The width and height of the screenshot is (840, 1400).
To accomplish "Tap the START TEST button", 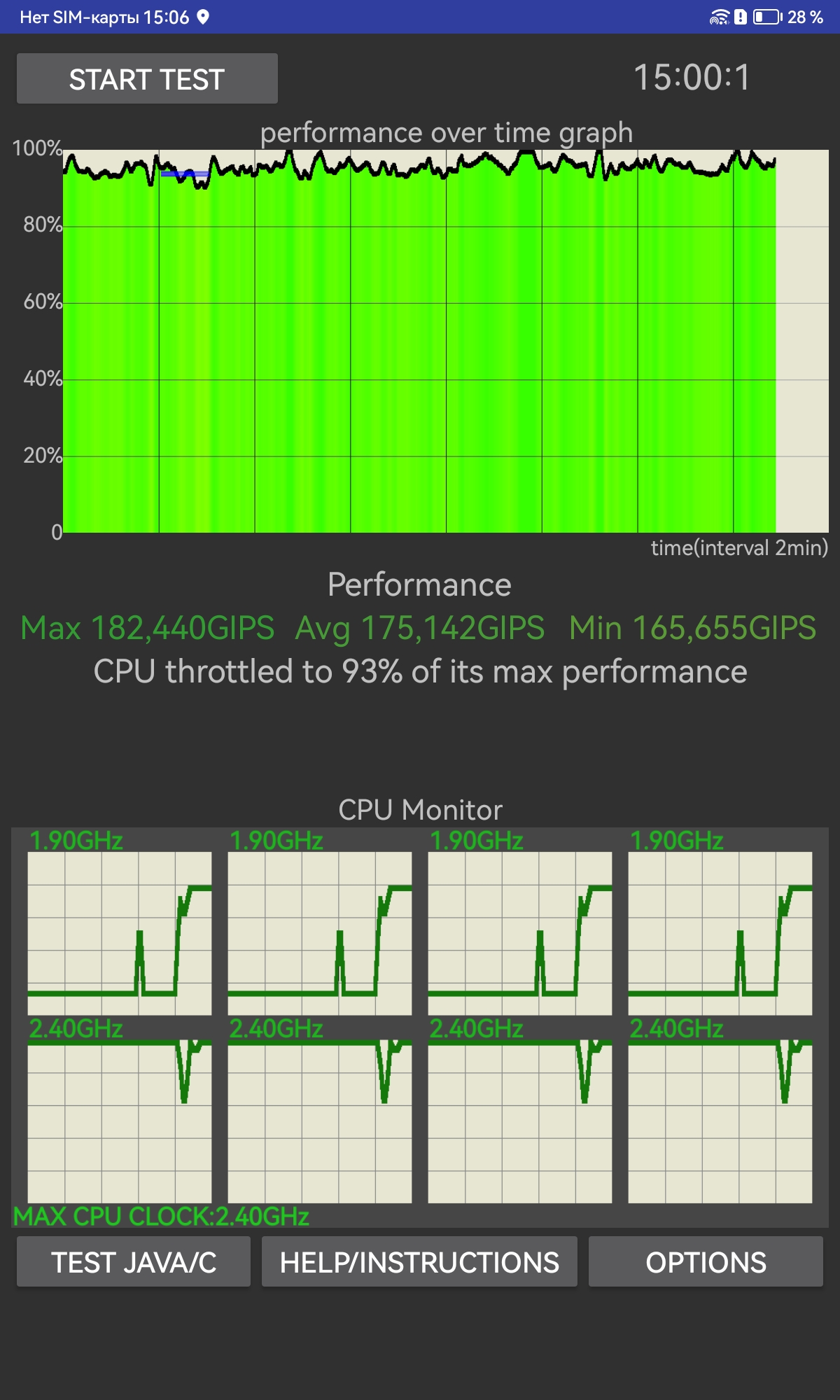I will tap(147, 78).
